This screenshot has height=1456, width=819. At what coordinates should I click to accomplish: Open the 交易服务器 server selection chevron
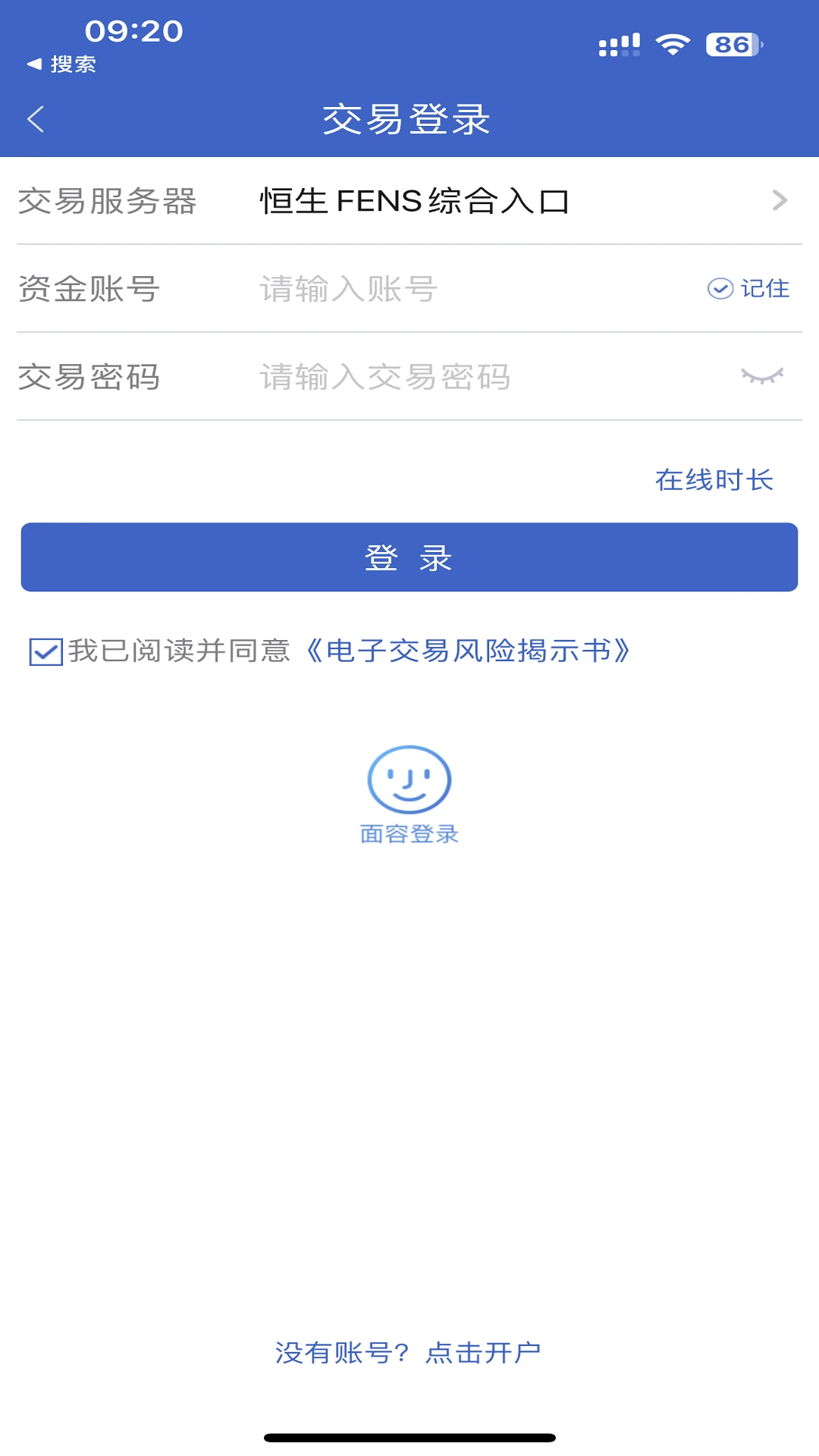point(779,201)
